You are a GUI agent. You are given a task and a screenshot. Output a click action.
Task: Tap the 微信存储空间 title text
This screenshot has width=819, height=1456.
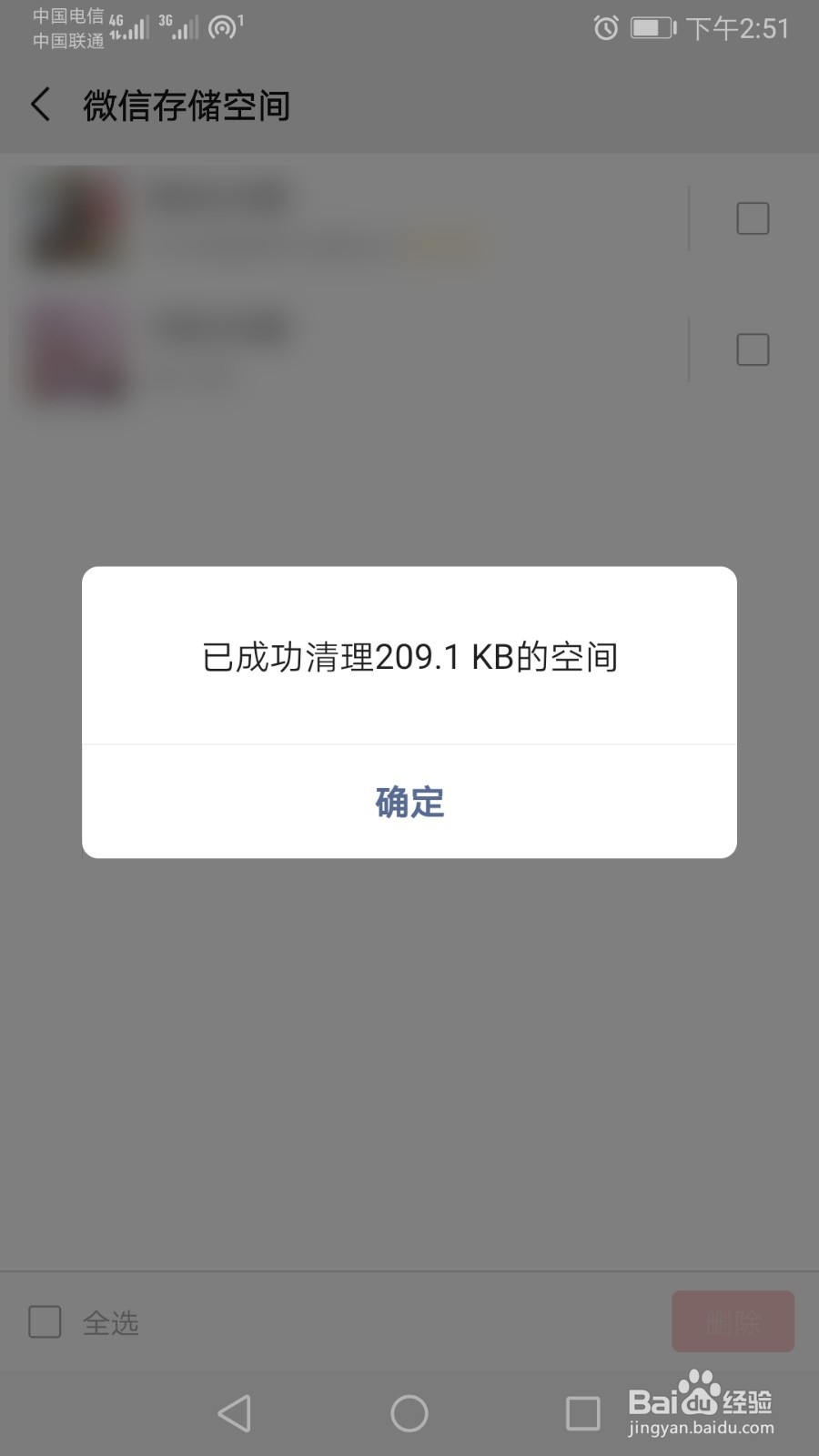pos(185,106)
